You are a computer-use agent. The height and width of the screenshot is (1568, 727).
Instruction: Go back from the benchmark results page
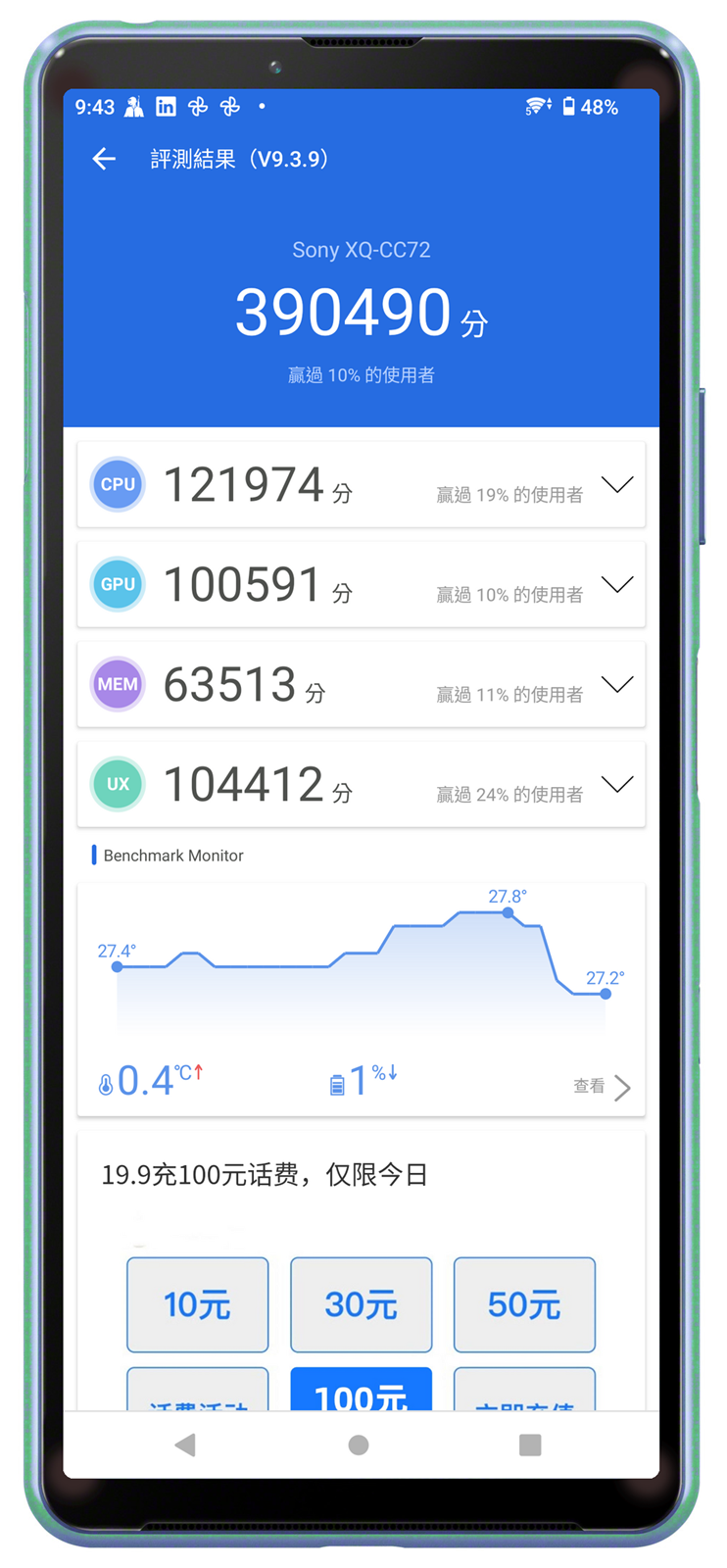click(104, 159)
